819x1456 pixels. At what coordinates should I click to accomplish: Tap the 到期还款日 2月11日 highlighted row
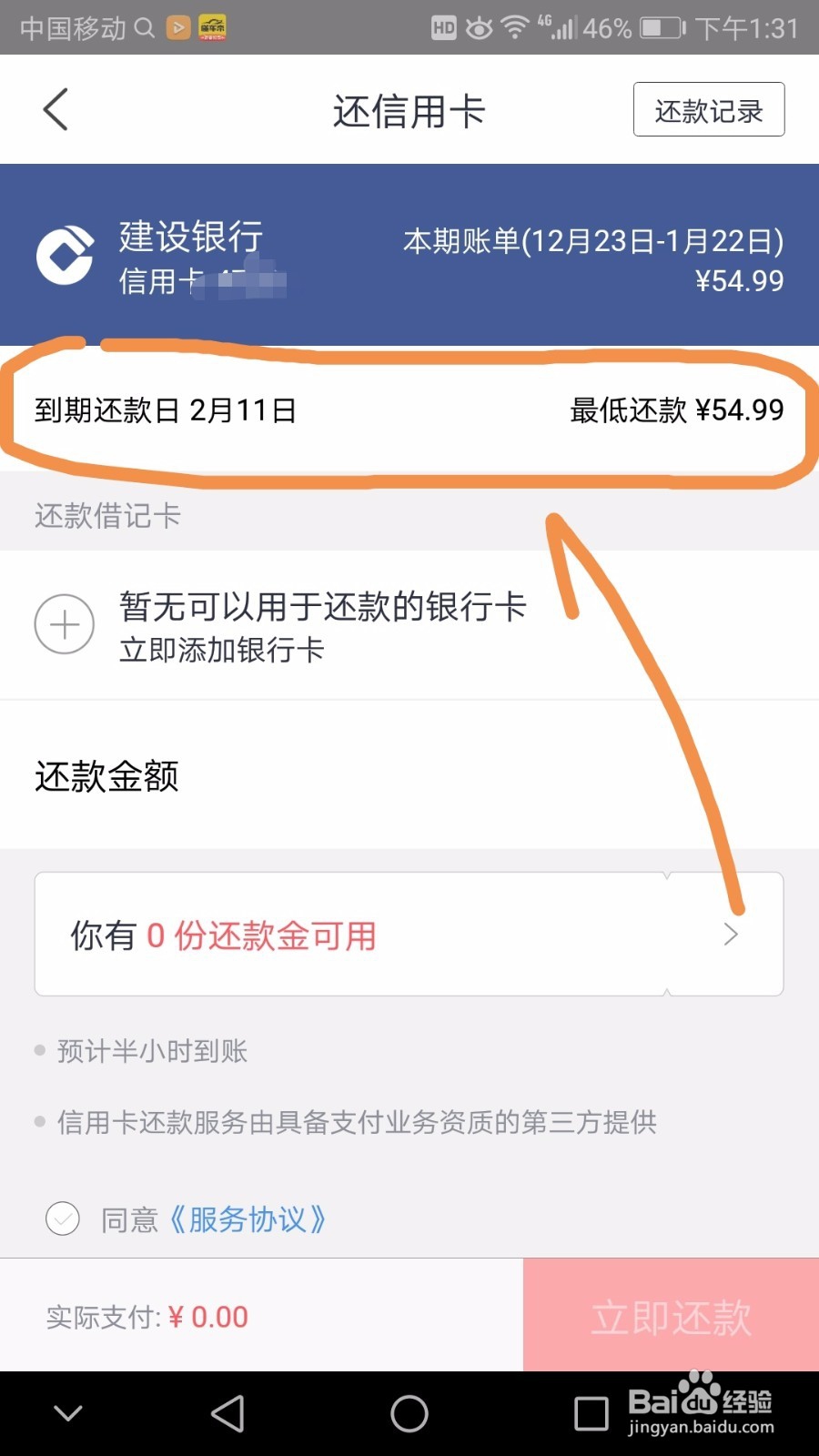point(409,411)
